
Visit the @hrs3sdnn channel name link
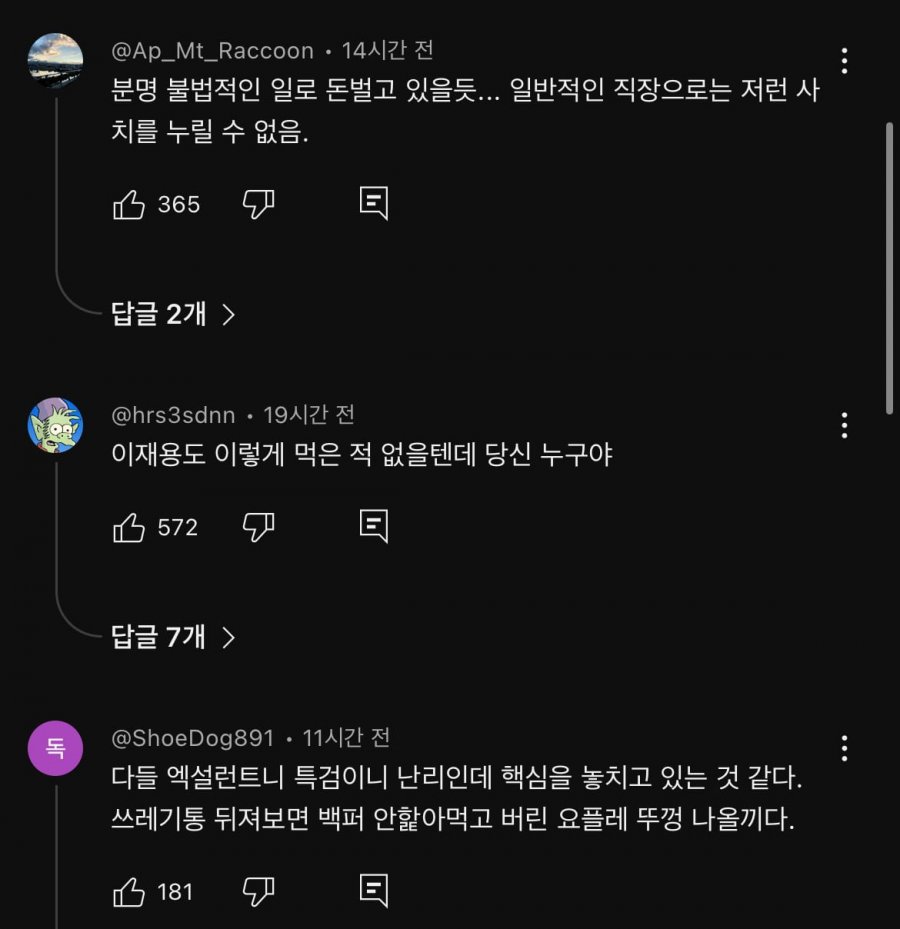pyautogui.click(x=173, y=414)
